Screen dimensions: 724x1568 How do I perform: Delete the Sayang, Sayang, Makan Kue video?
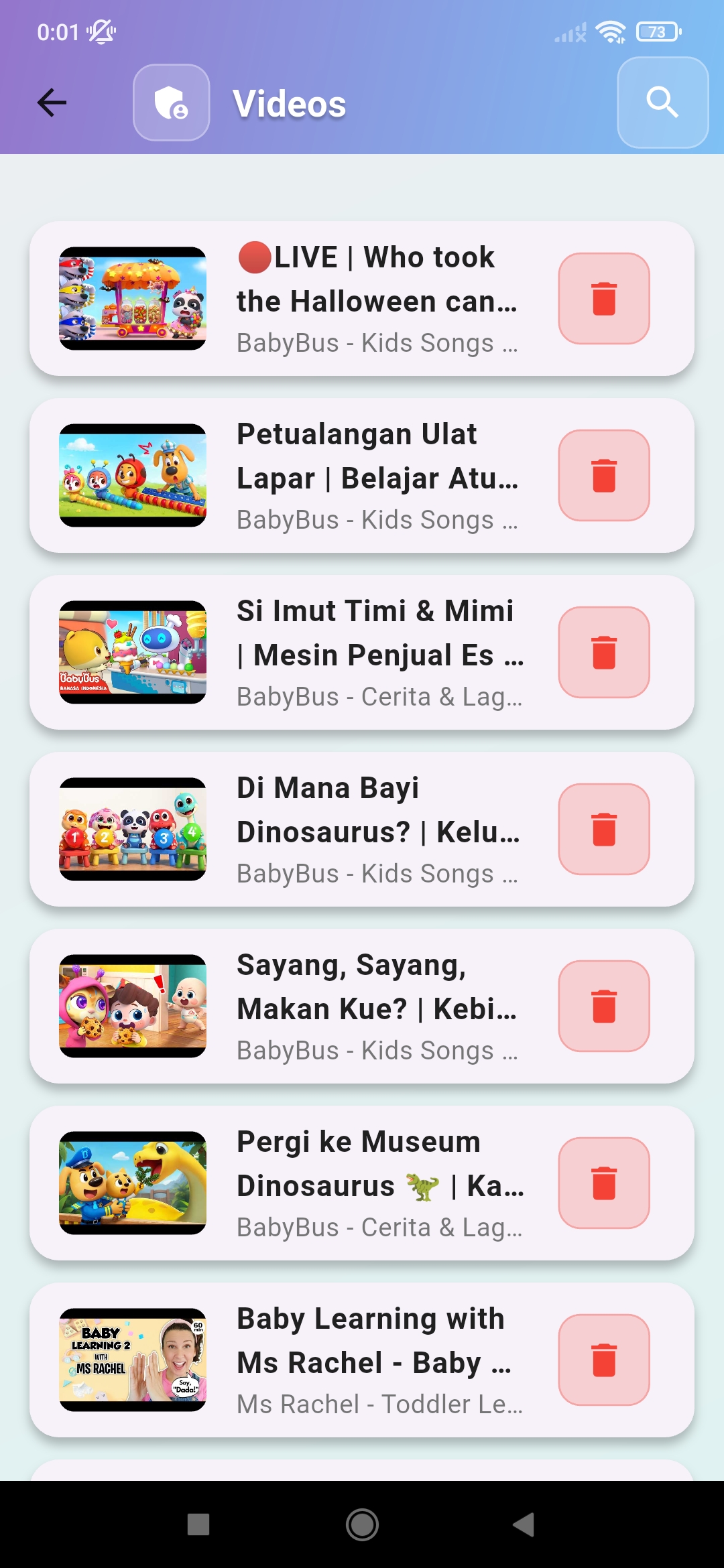[603, 1006]
